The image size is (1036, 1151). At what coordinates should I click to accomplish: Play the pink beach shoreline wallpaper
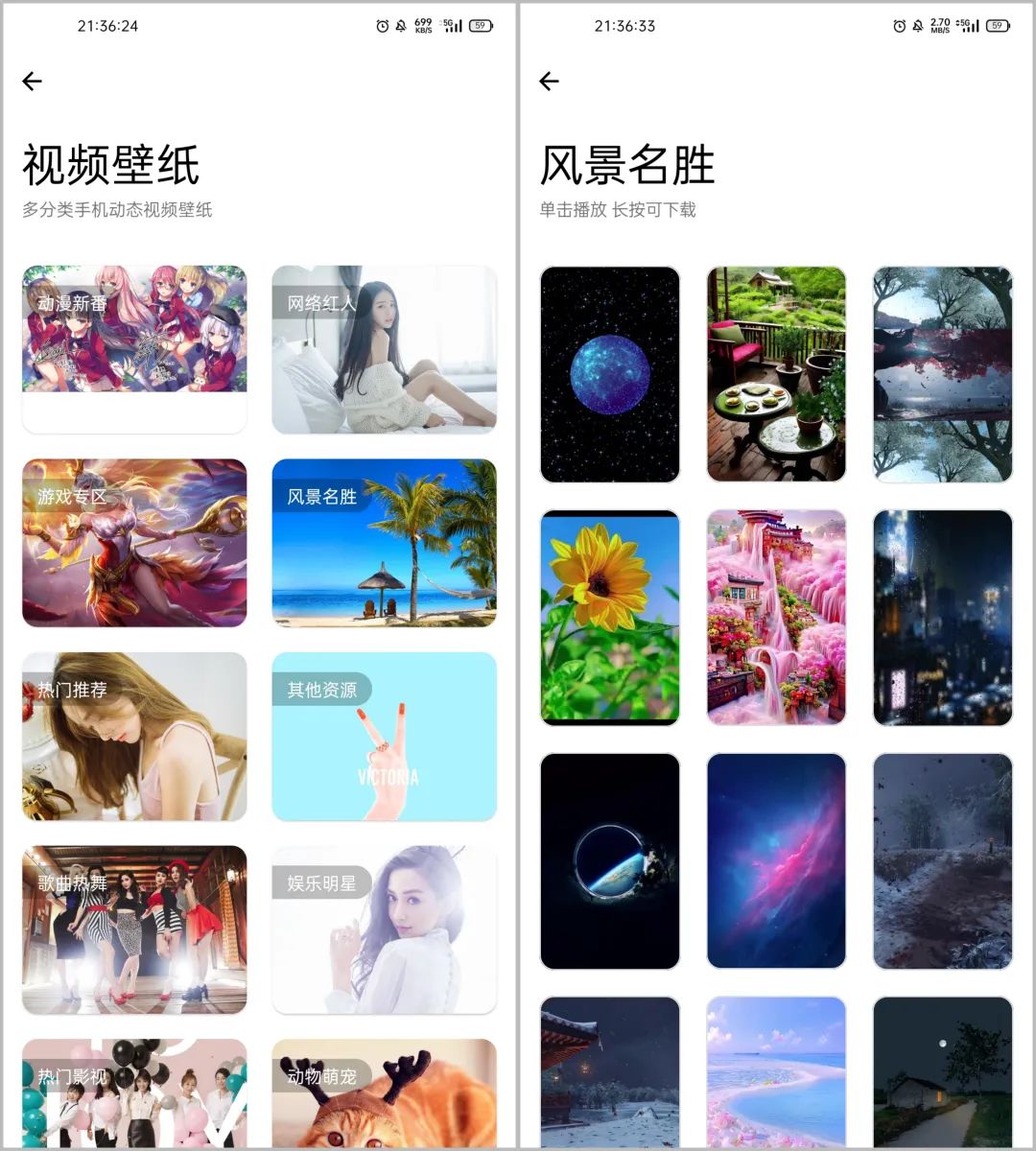[x=776, y=1072]
